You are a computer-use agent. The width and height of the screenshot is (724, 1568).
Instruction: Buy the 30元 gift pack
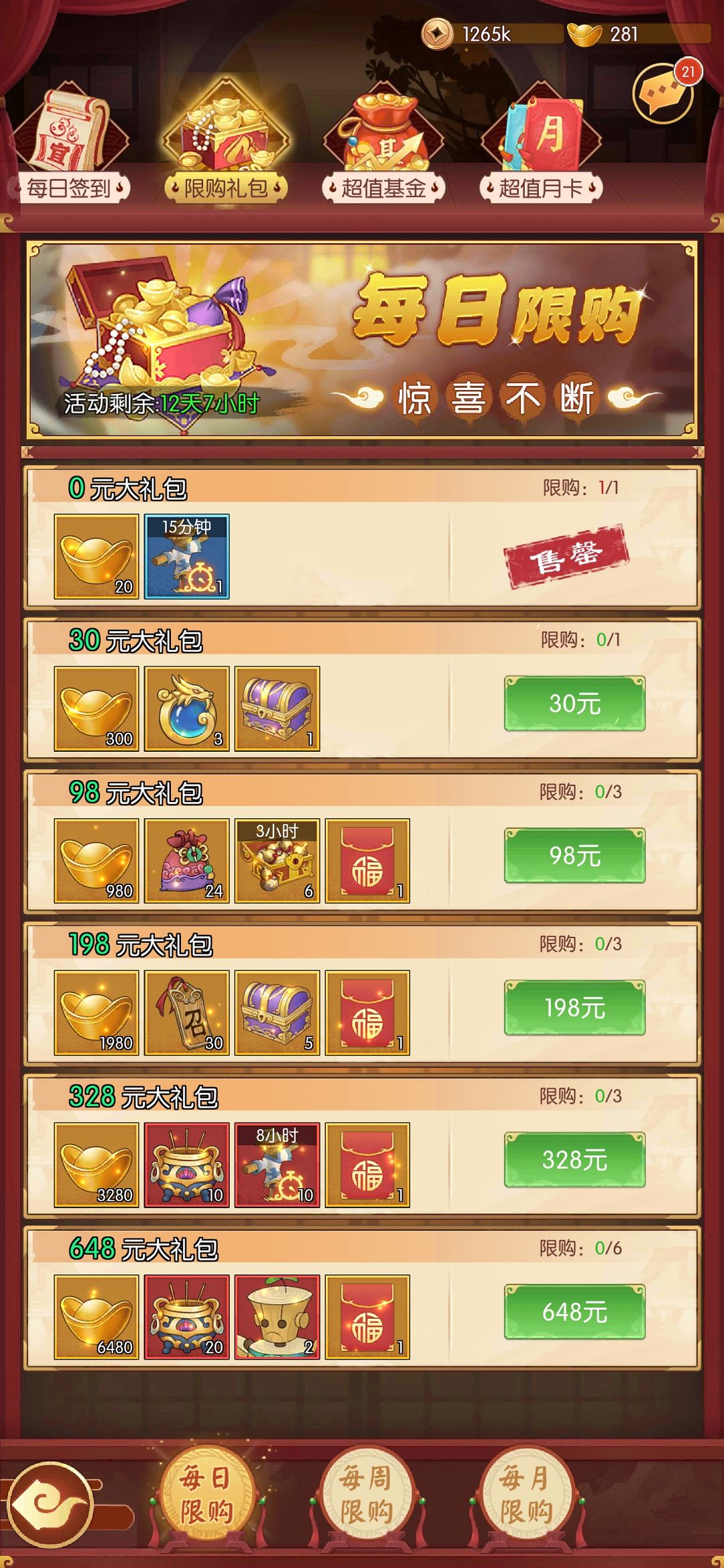pyautogui.click(x=575, y=703)
